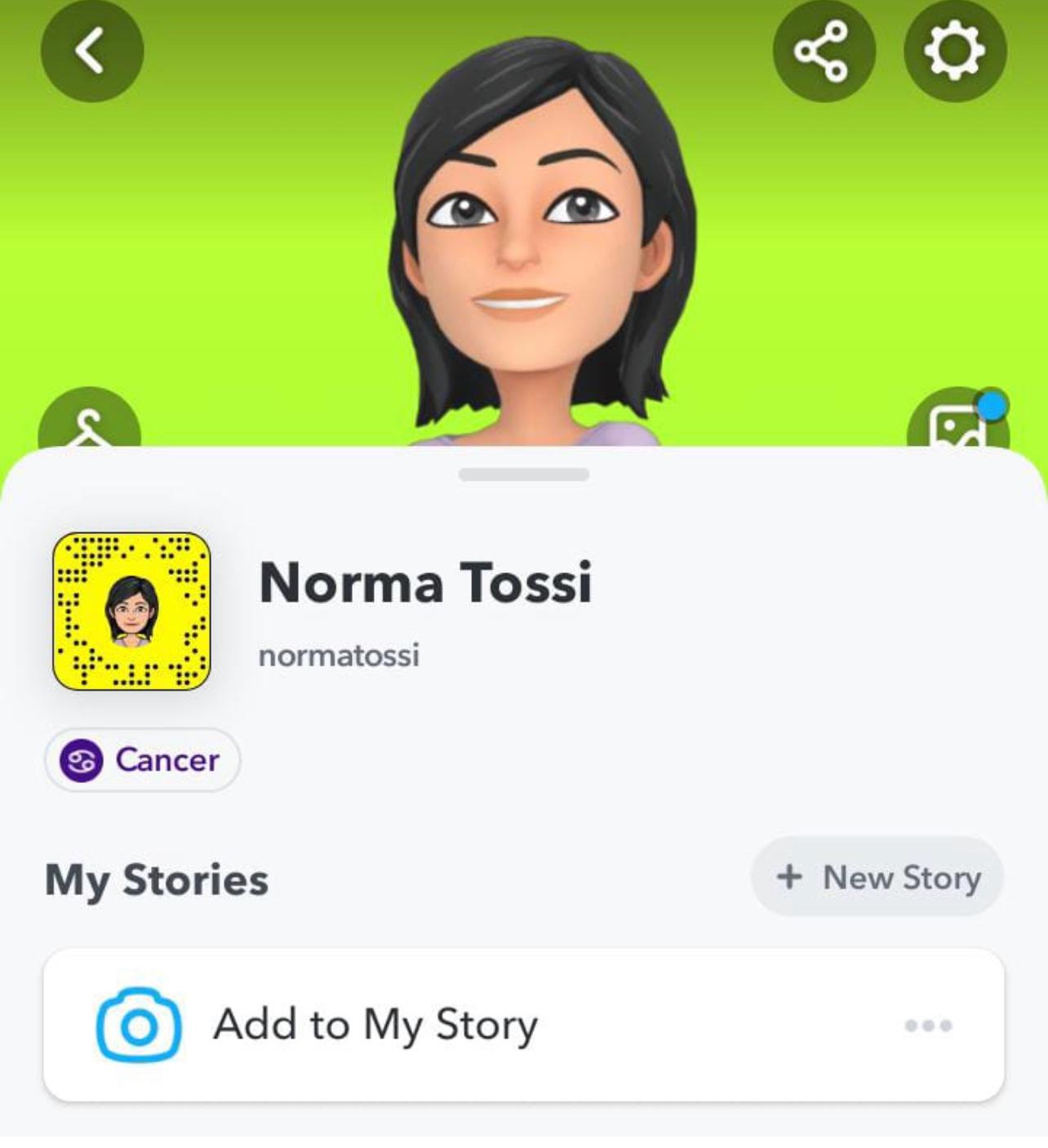Open the three-dot options for My Story
The height and width of the screenshot is (1148, 1048).
[928, 1026]
